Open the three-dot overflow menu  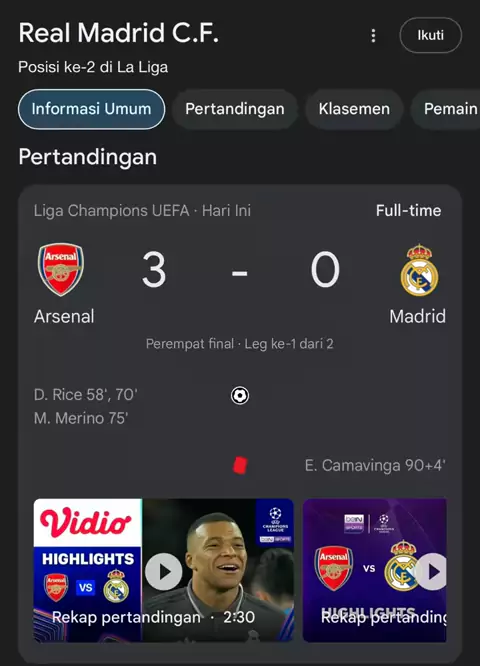pyautogui.click(x=373, y=36)
